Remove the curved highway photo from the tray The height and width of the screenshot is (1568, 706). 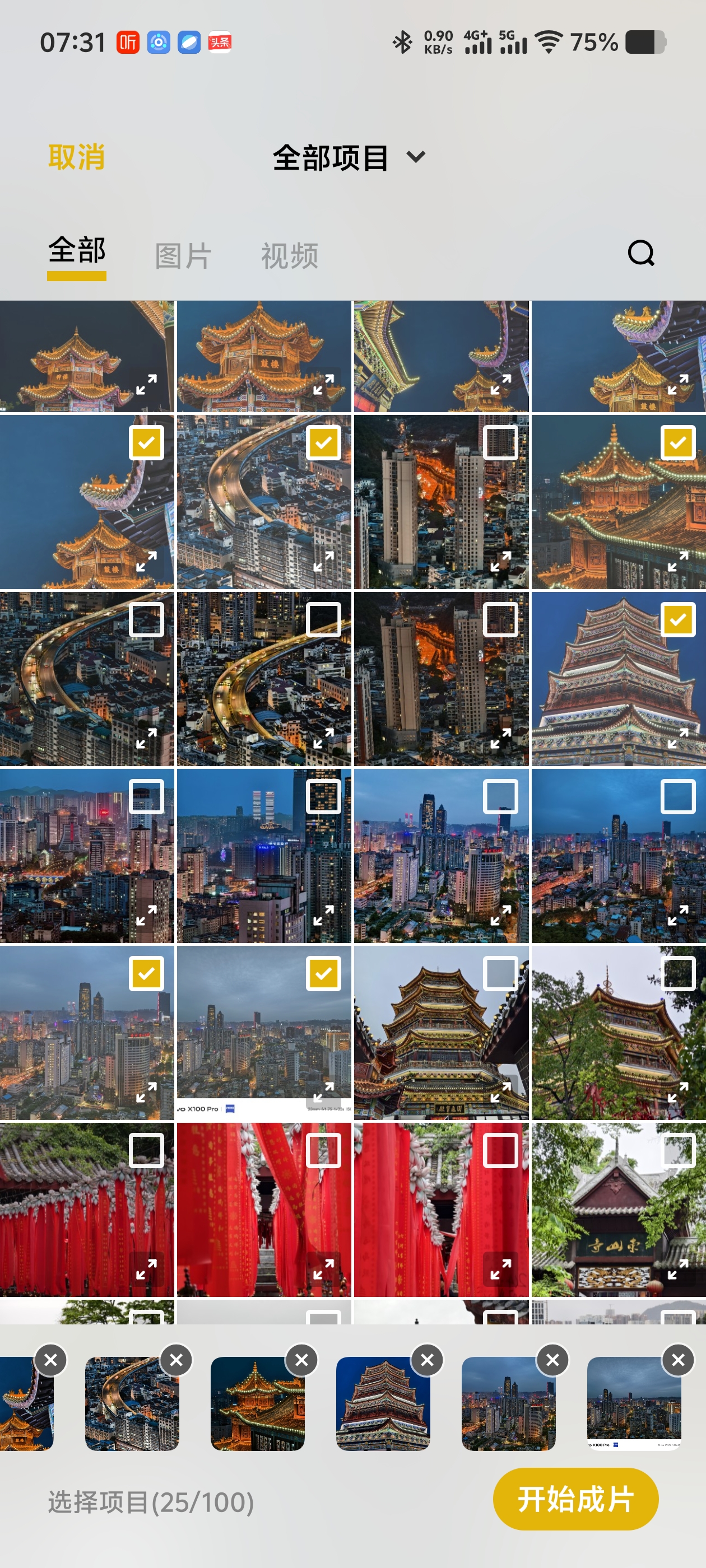click(176, 1360)
